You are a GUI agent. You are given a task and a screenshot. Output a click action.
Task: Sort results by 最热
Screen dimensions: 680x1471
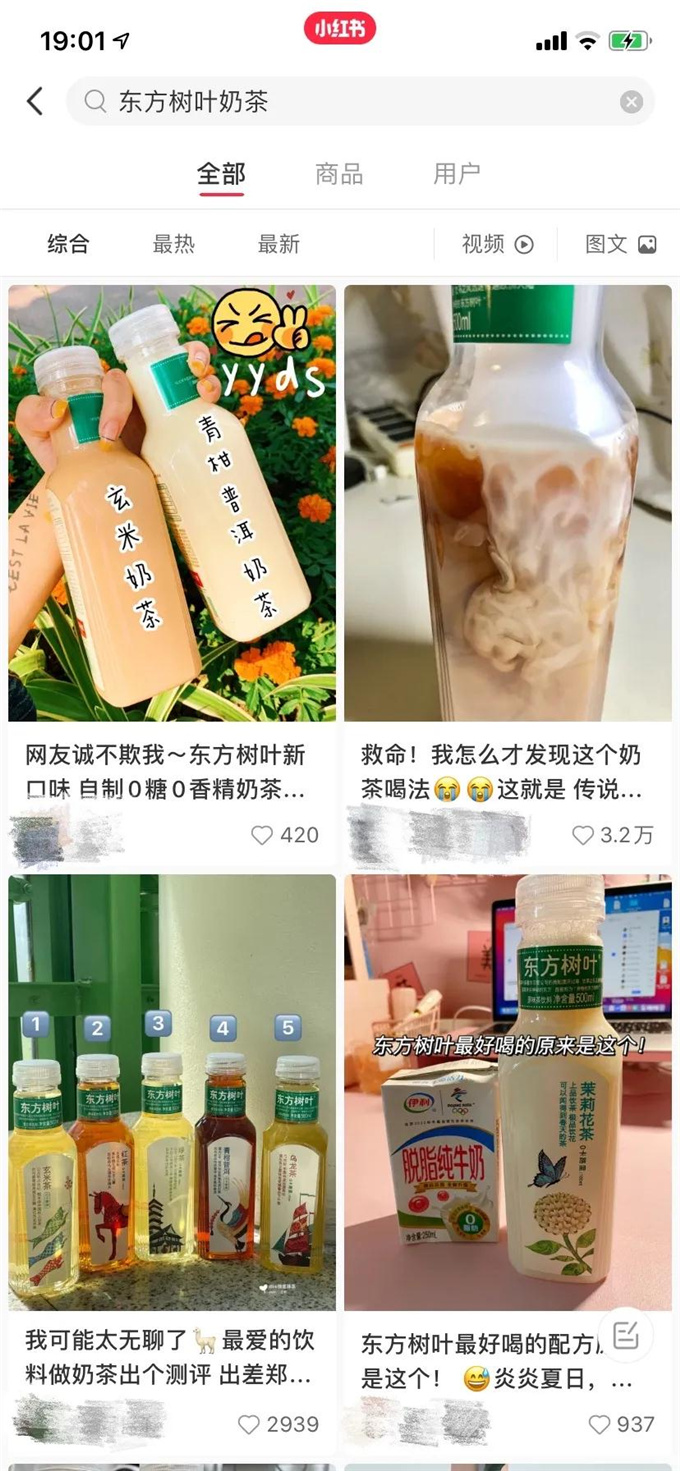(174, 244)
